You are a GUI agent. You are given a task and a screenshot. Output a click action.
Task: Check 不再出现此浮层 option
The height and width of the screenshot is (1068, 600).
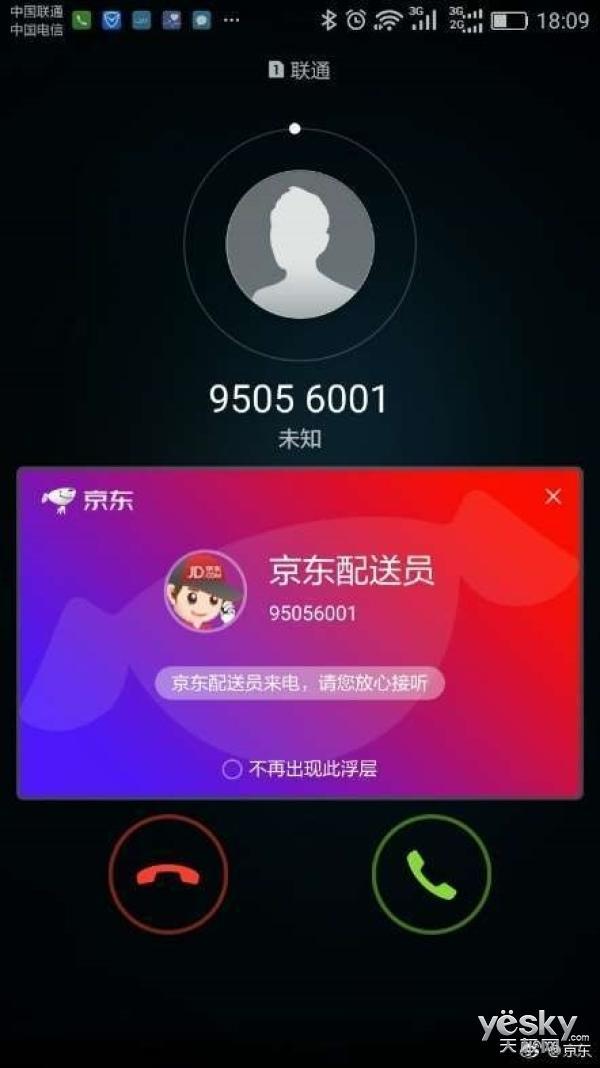coord(232,769)
